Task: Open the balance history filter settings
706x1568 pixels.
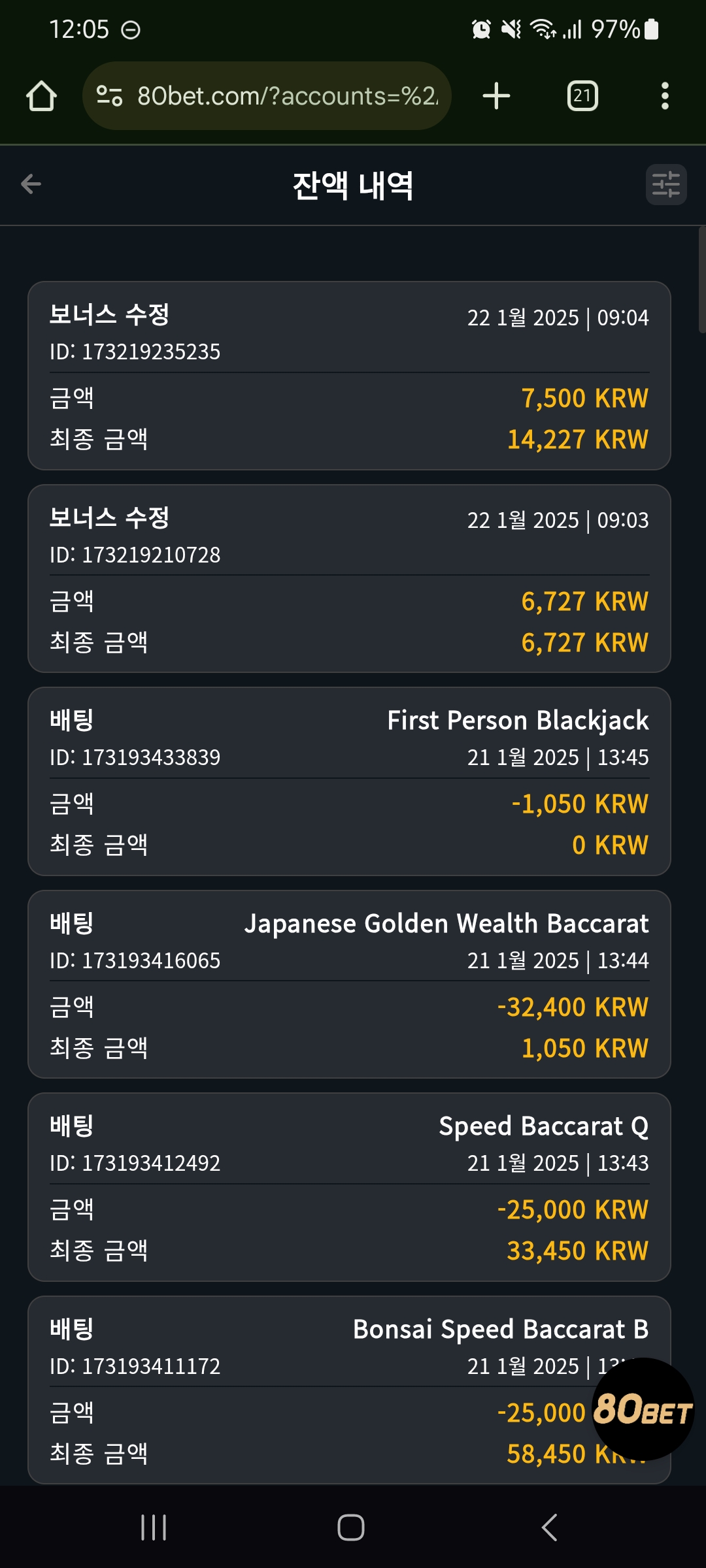Action: coord(666,184)
